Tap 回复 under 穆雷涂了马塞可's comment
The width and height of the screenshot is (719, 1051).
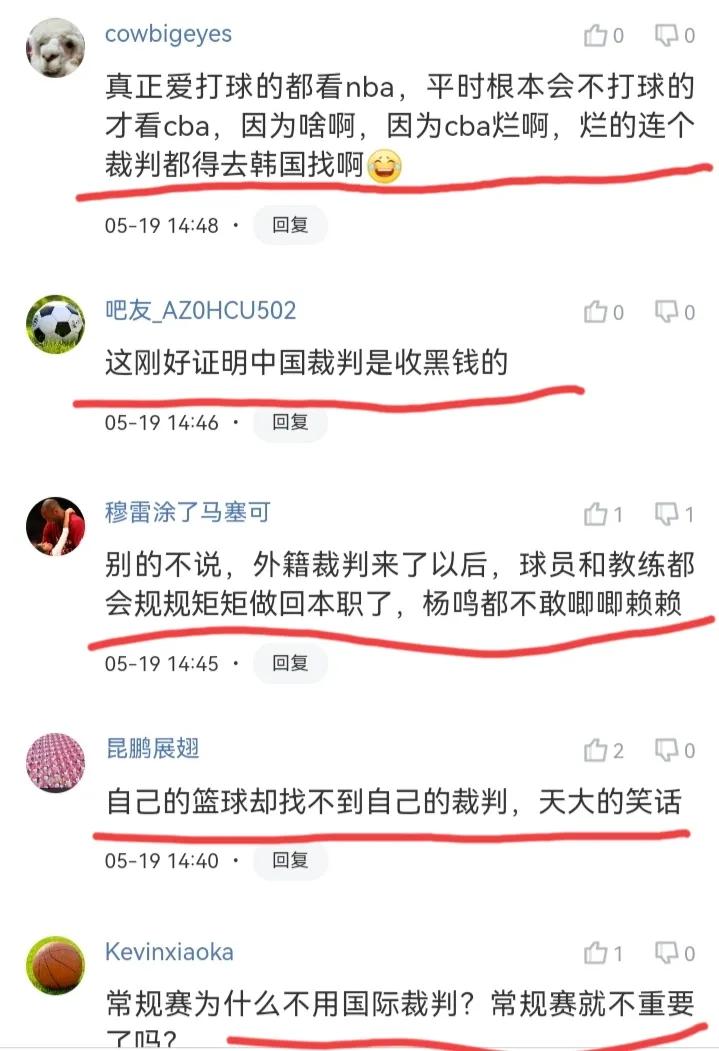[x=290, y=663]
